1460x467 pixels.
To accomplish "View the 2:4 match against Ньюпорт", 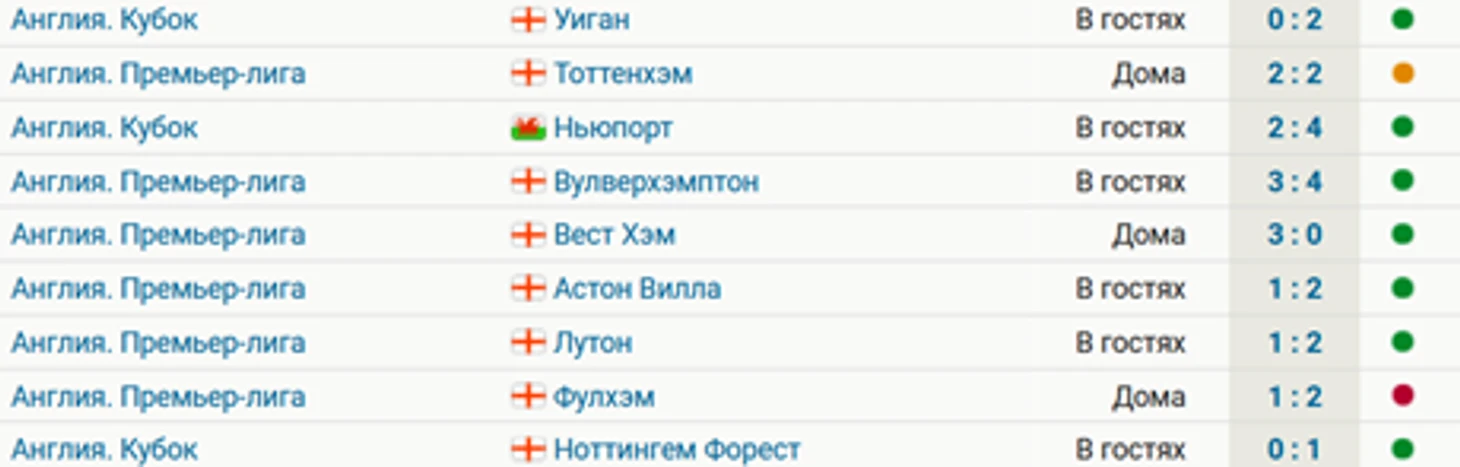I will 1294,128.
